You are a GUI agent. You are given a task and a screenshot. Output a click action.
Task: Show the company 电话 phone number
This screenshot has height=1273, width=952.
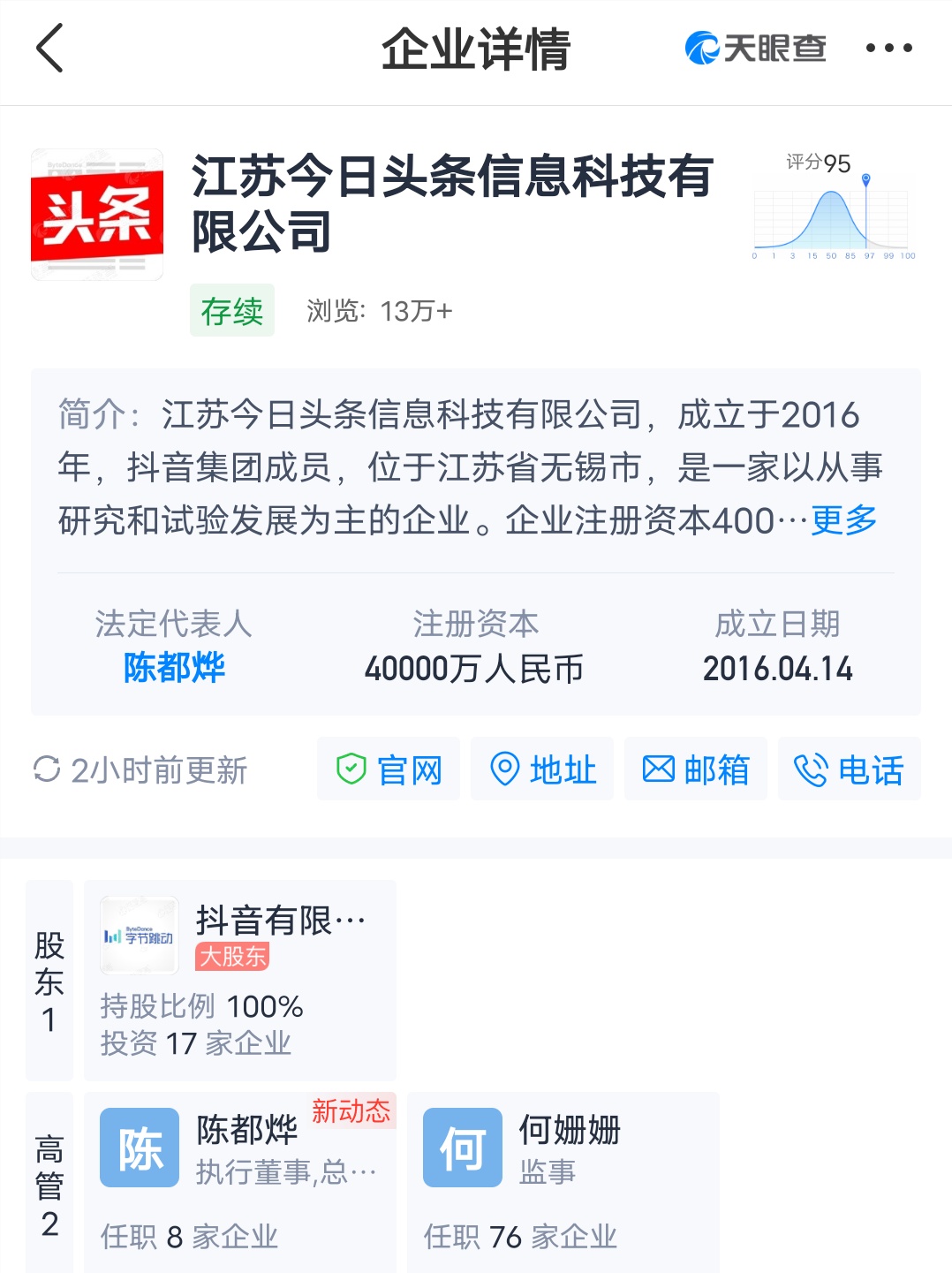point(849,769)
